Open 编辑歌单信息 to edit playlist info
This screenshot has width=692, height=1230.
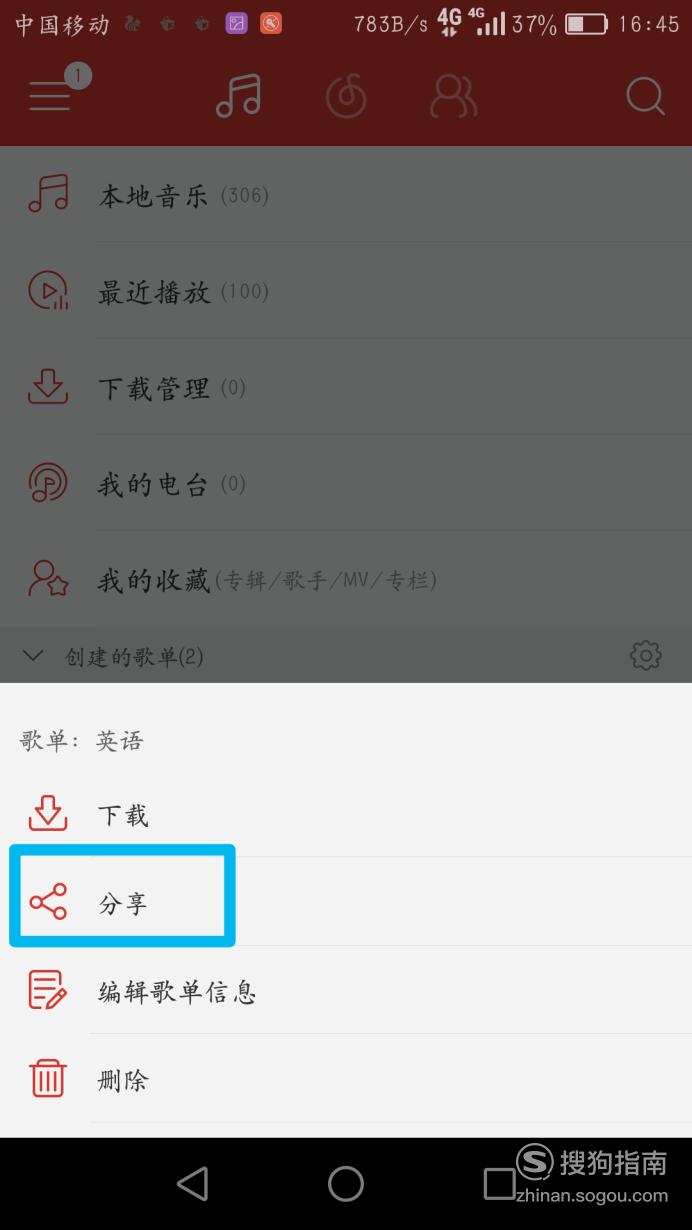(x=346, y=991)
